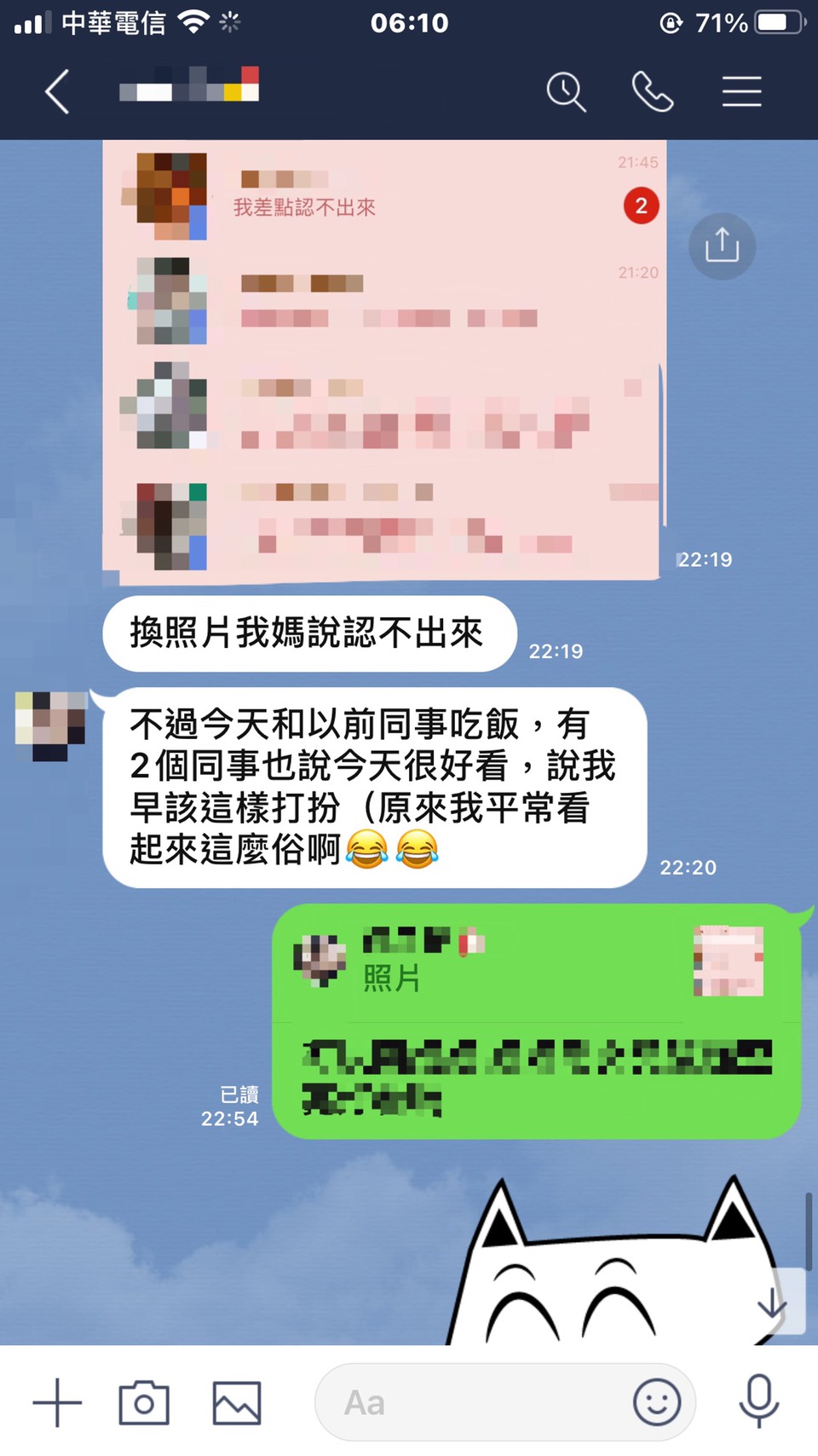The image size is (818, 1456).
Task: Share the received screenshot image
Action: click(x=722, y=246)
